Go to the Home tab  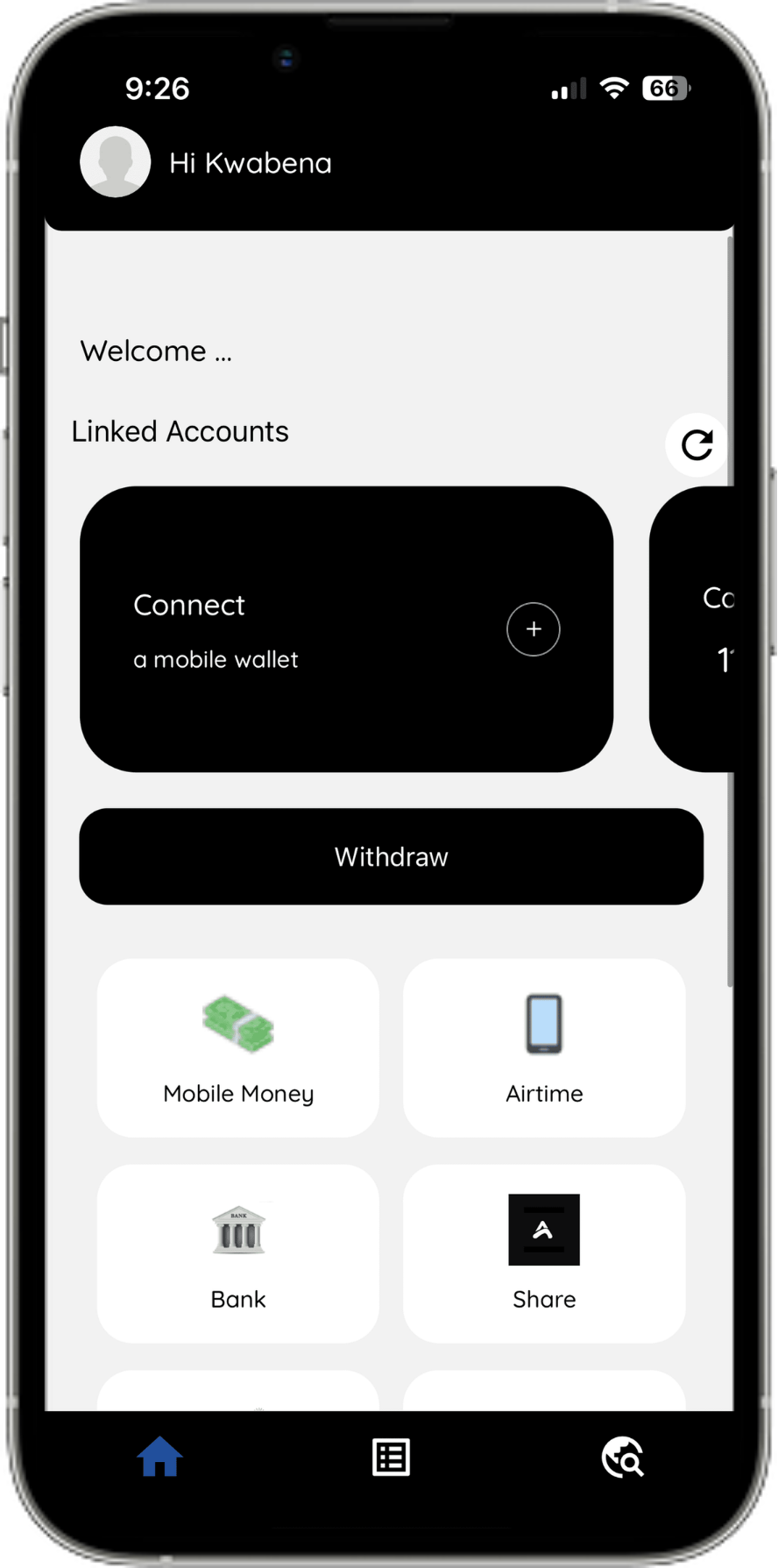pyautogui.click(x=159, y=1458)
